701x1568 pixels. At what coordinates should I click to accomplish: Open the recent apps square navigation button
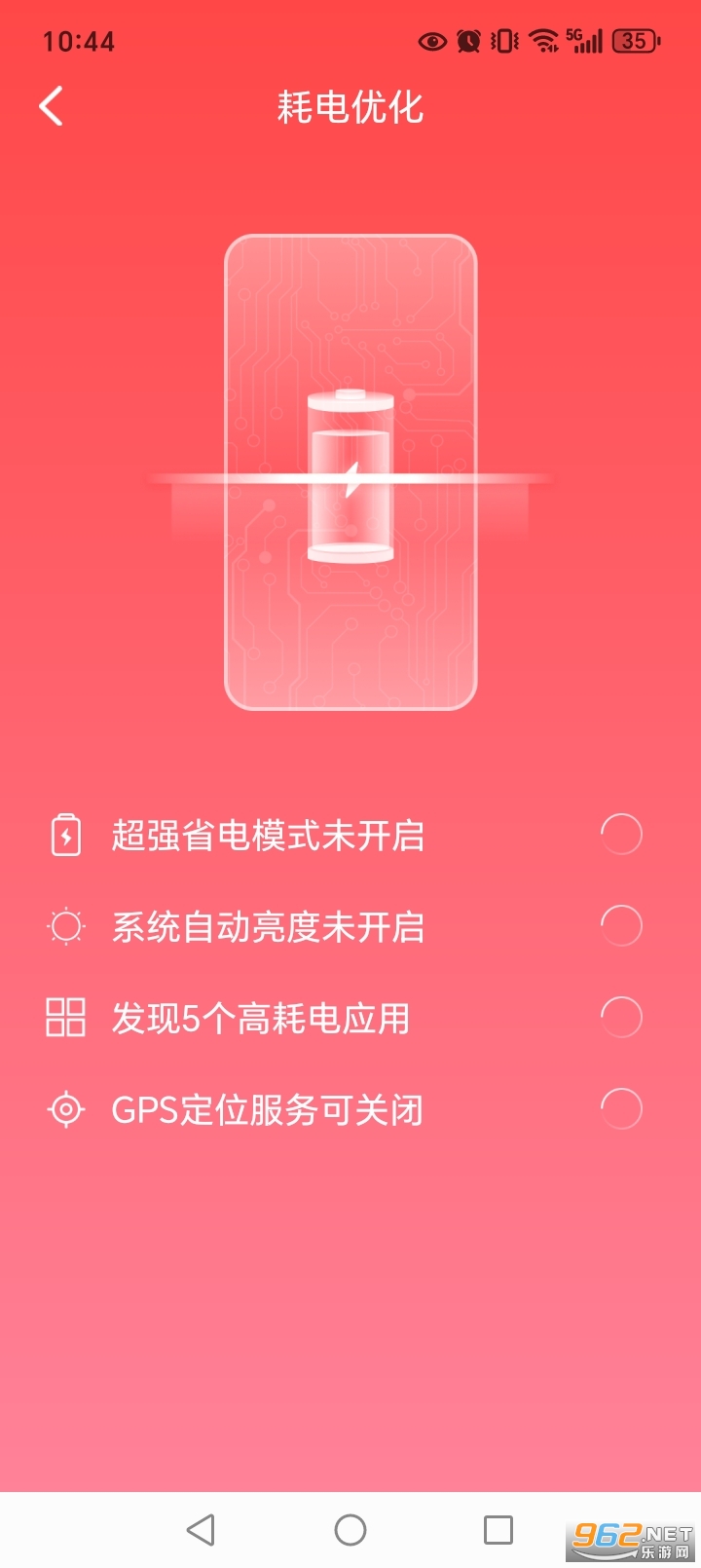point(498,1531)
